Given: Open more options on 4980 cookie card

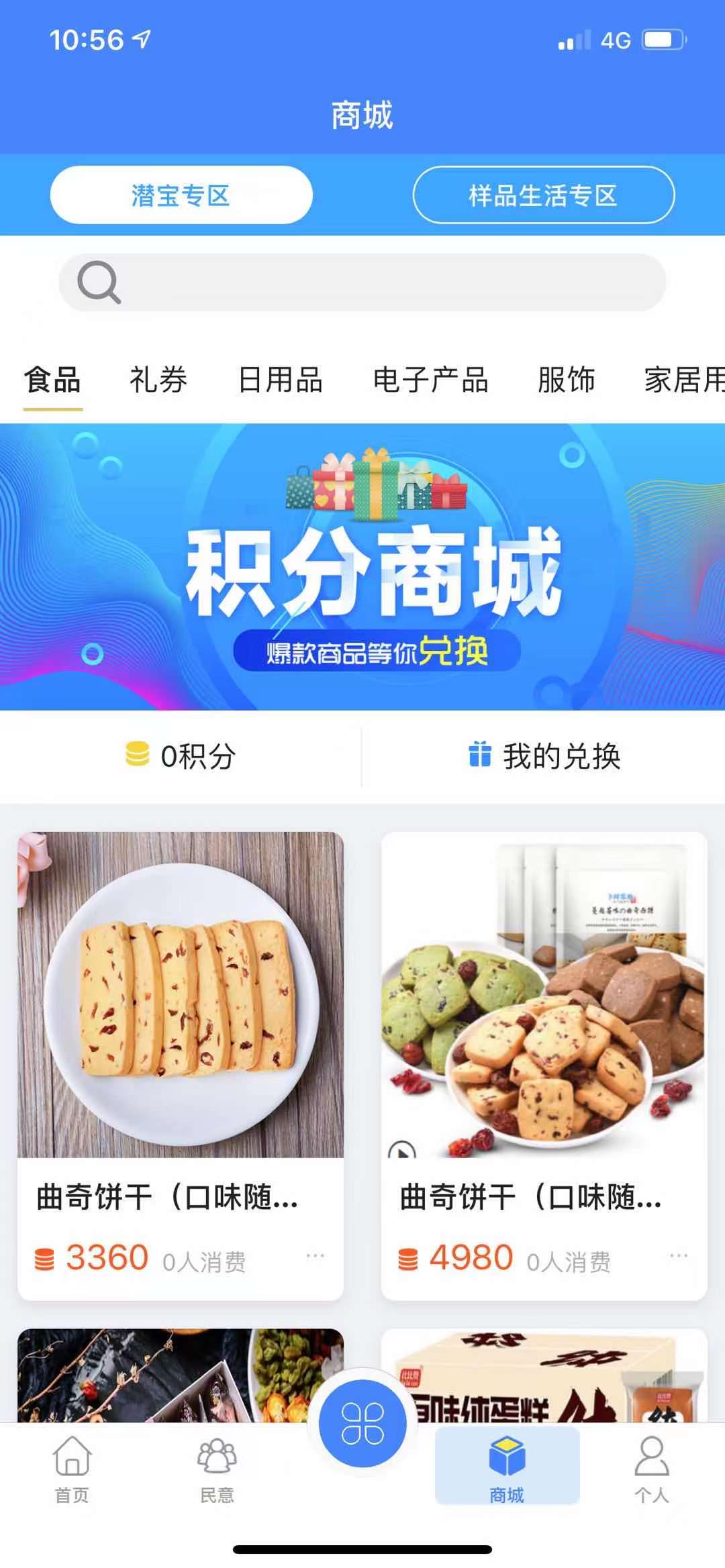Looking at the screenshot, I should pyautogui.click(x=679, y=1255).
